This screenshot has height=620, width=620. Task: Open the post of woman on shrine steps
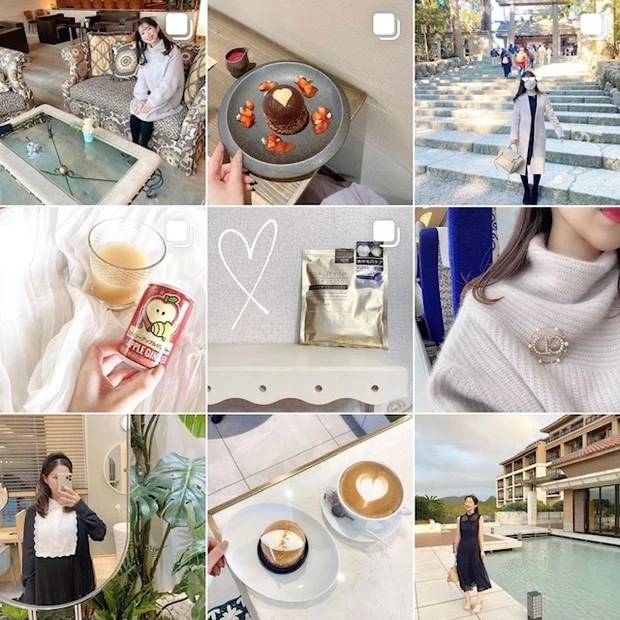tap(517, 102)
